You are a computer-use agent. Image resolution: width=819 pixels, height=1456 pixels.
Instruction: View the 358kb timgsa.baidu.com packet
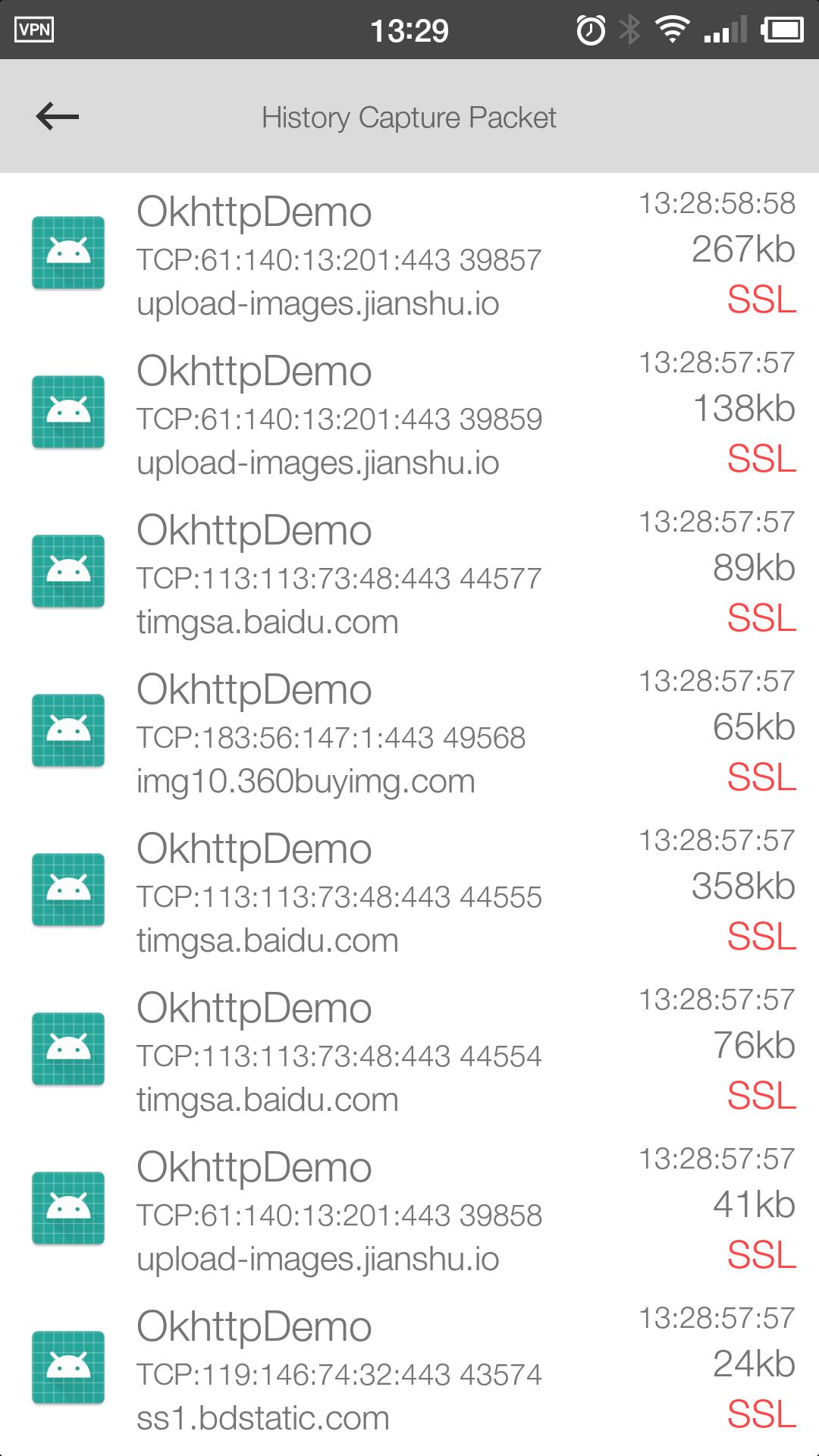point(409,890)
